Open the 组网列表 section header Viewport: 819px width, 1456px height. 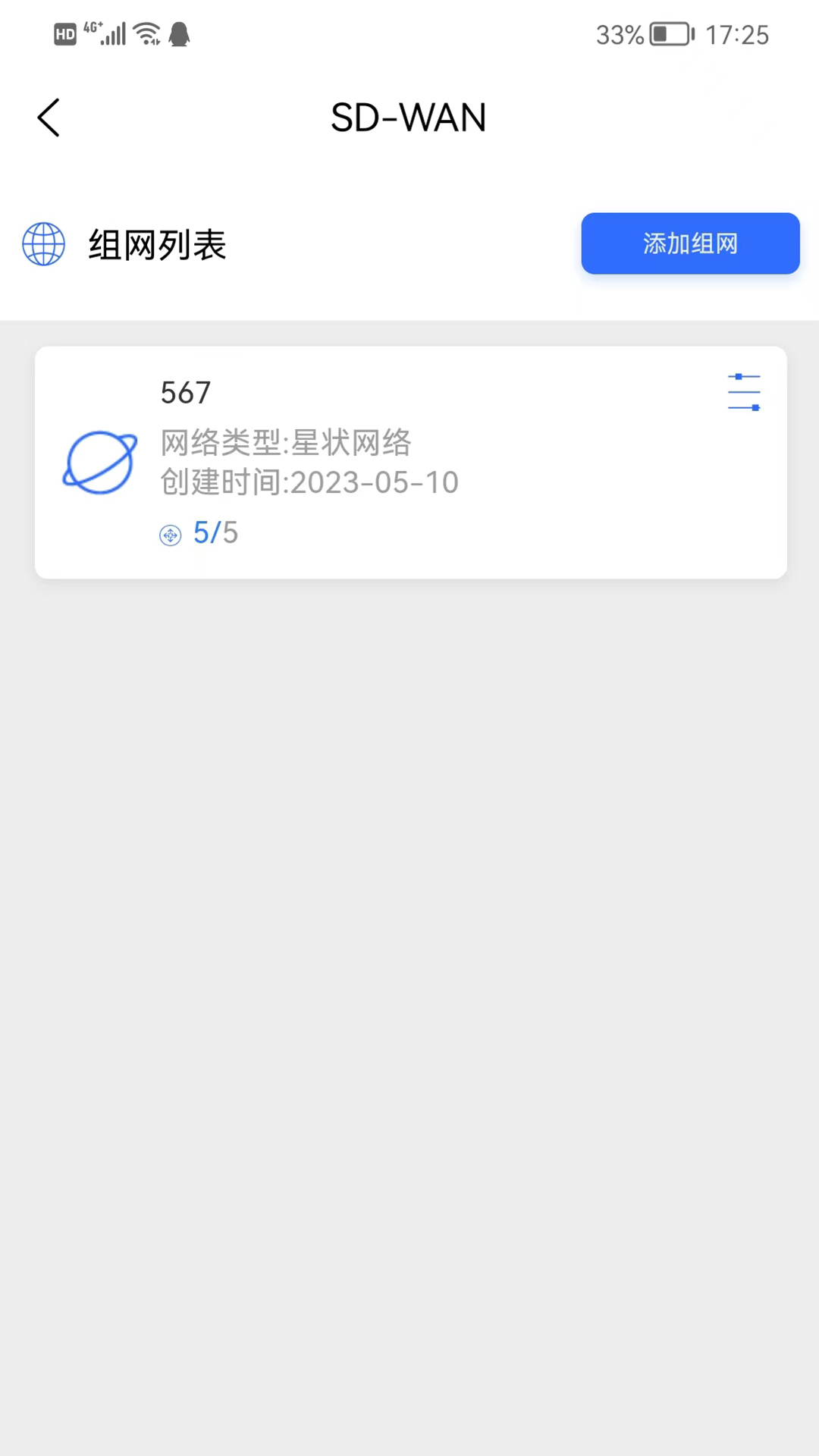(x=155, y=244)
